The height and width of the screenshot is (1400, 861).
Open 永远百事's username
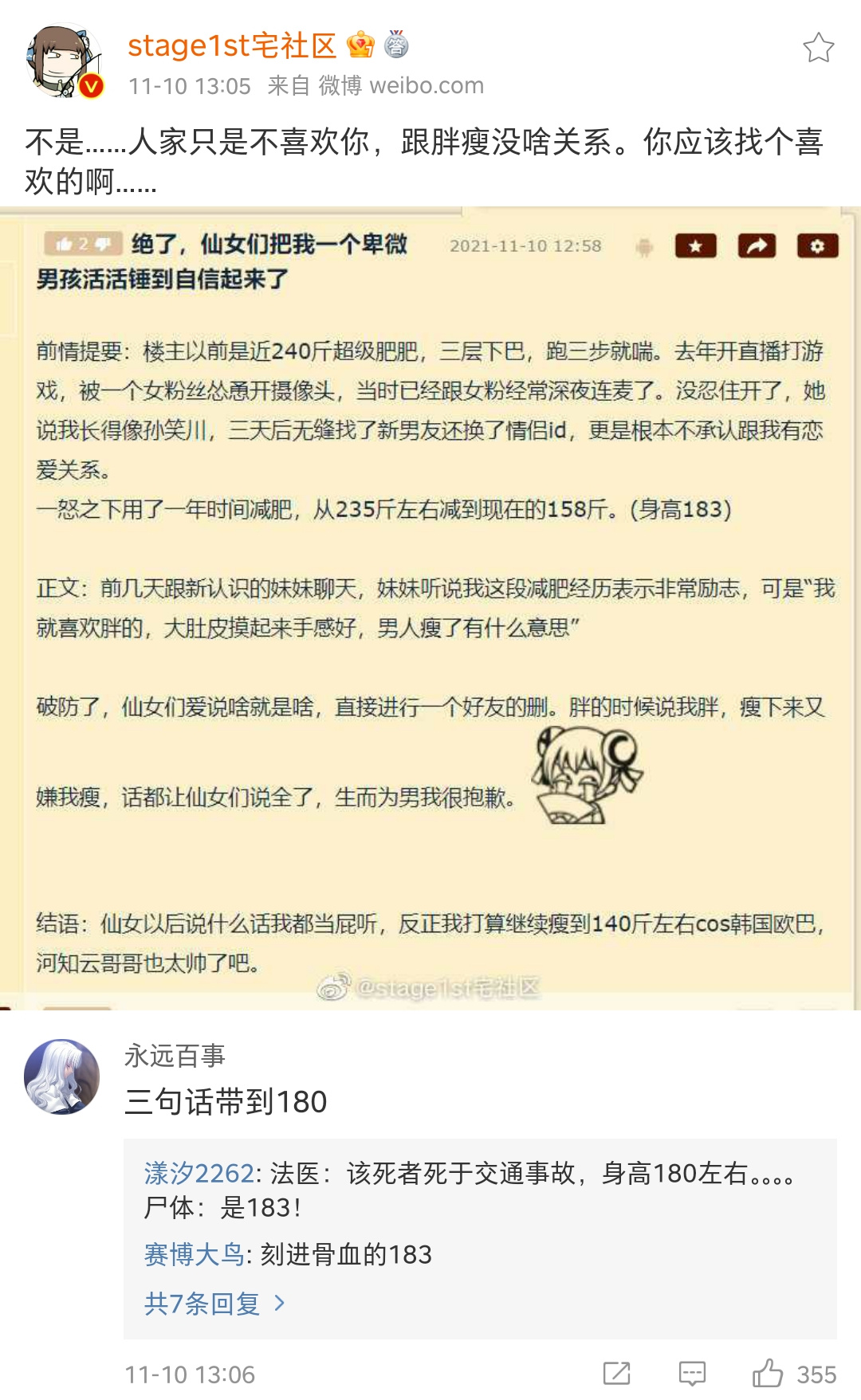click(175, 1056)
